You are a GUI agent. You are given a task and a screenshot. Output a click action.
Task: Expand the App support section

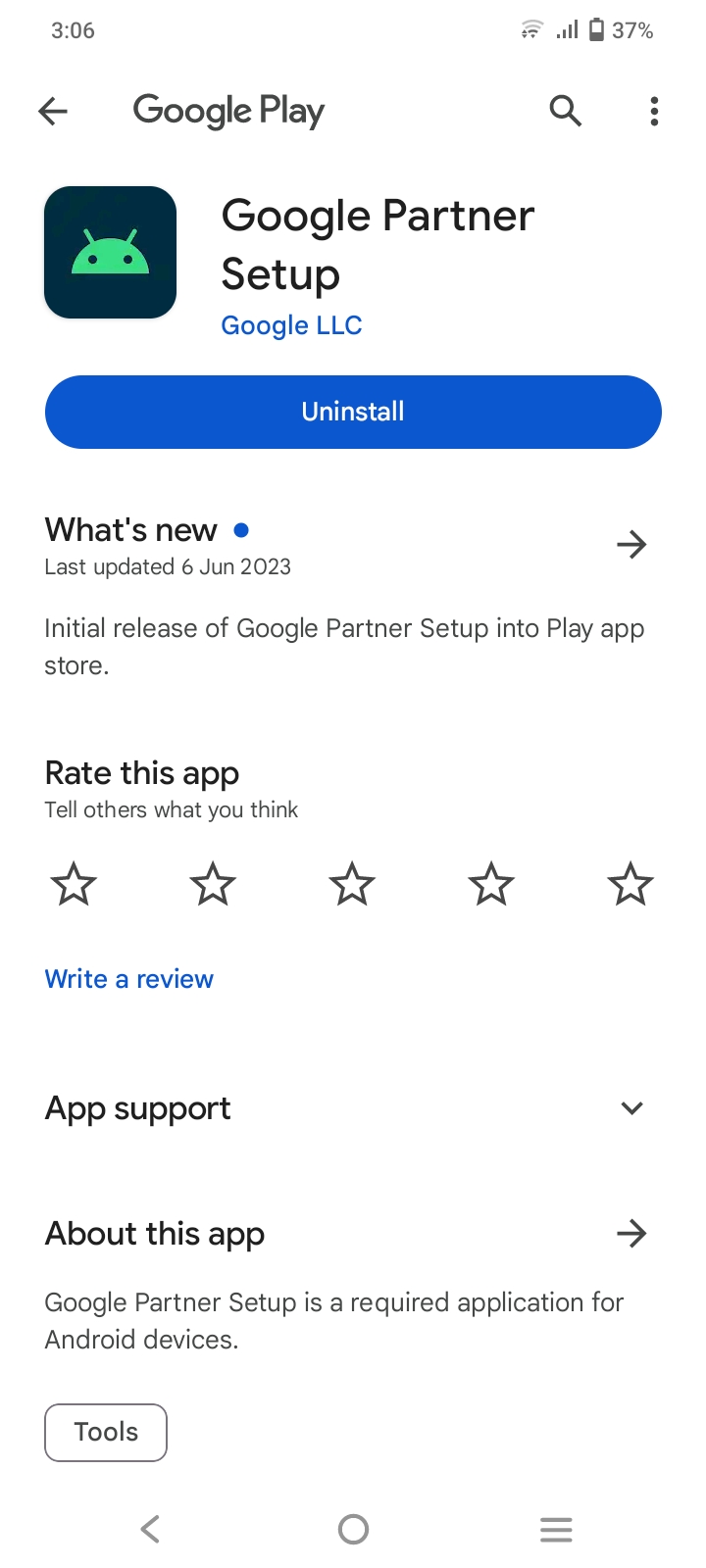(x=631, y=1108)
